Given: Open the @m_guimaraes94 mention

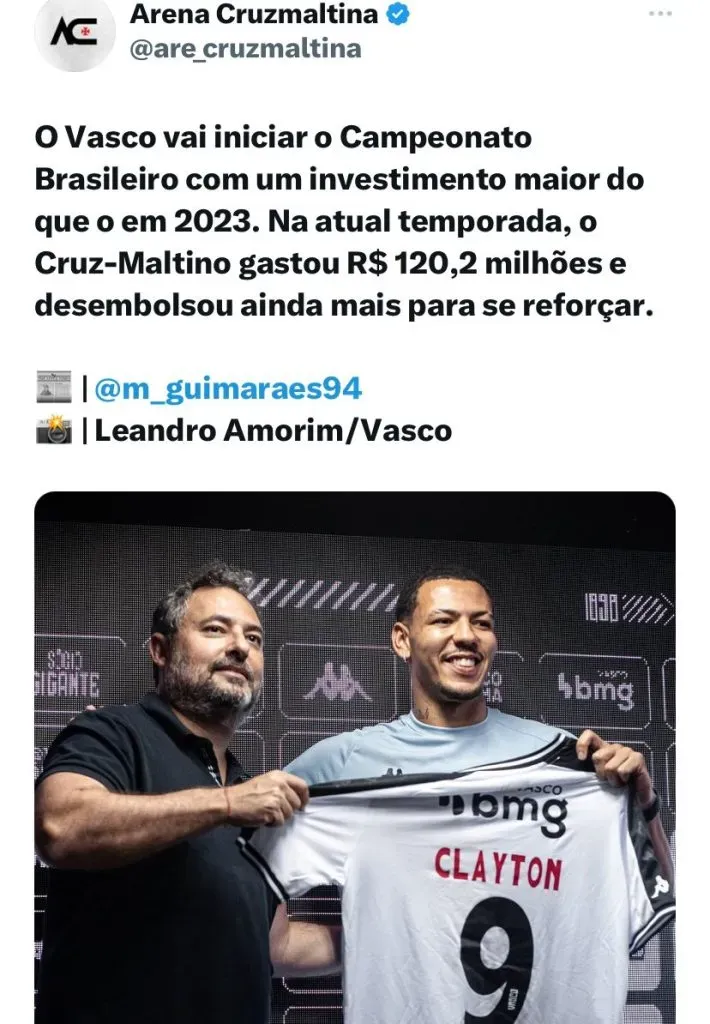Looking at the screenshot, I should (x=228, y=388).
